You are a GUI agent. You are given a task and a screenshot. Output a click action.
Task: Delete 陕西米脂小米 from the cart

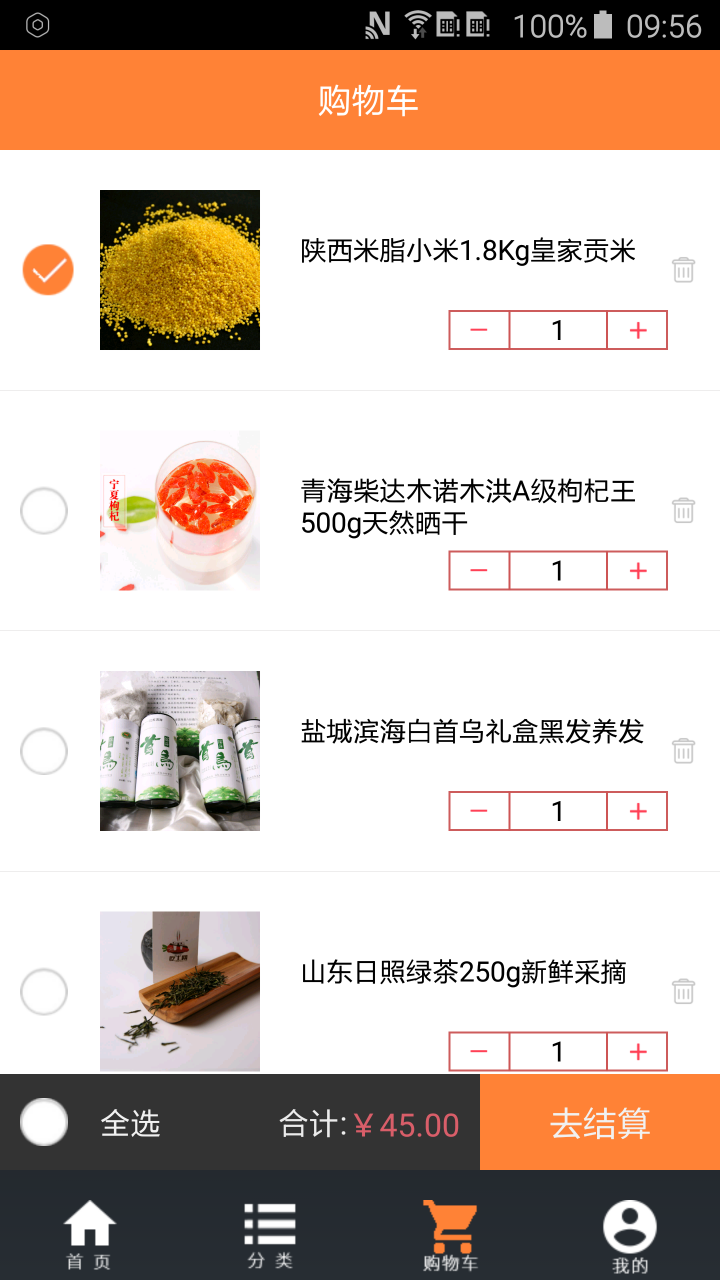click(x=683, y=270)
